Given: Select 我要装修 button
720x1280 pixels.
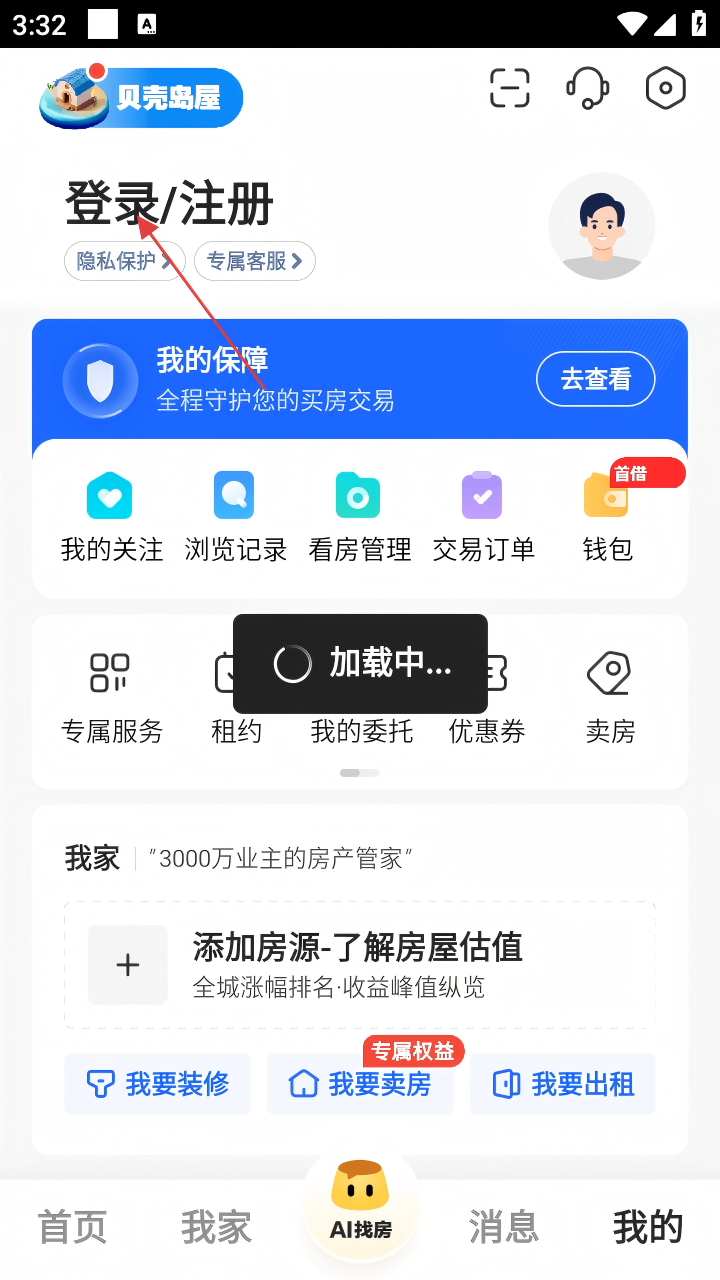Looking at the screenshot, I should coord(158,1084).
